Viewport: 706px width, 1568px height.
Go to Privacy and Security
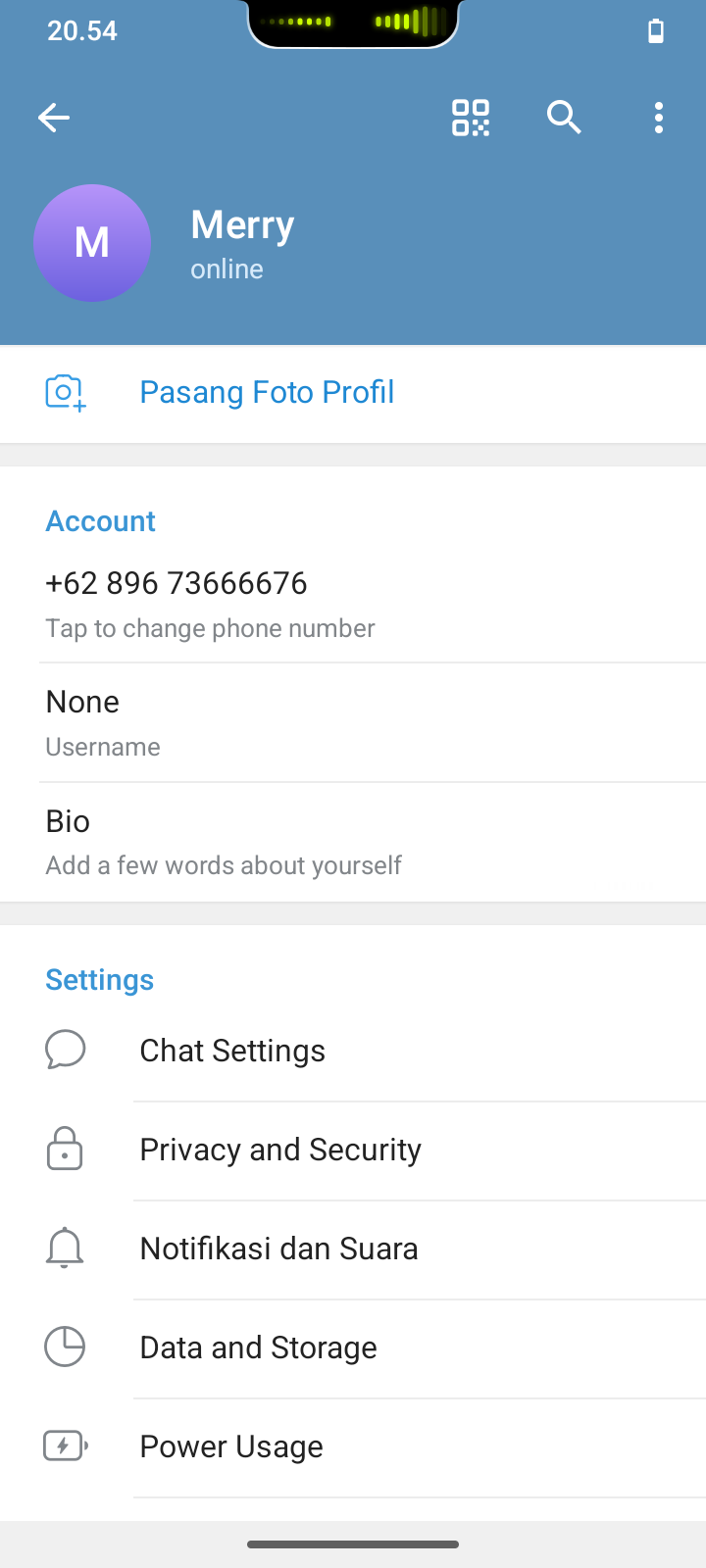click(x=280, y=1151)
